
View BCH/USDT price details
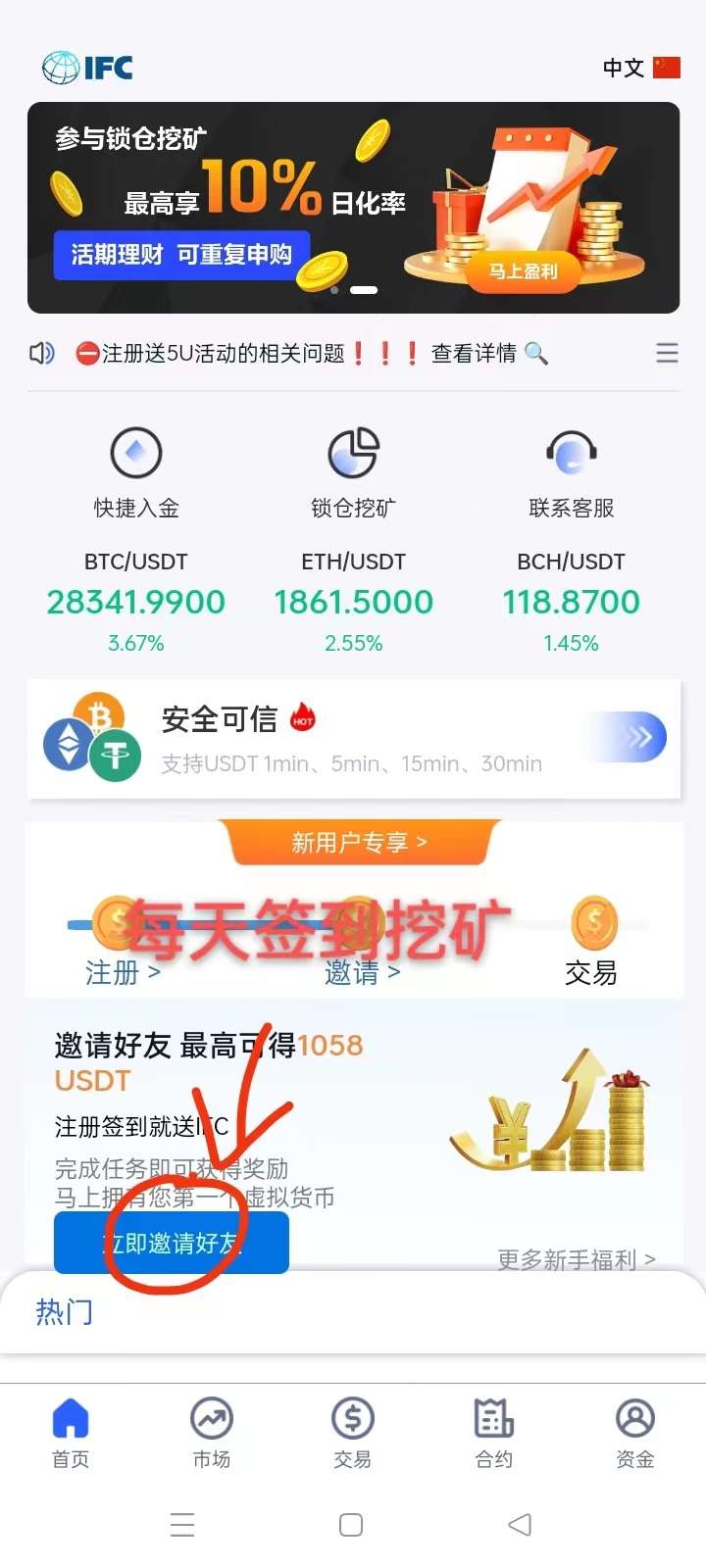click(x=572, y=602)
